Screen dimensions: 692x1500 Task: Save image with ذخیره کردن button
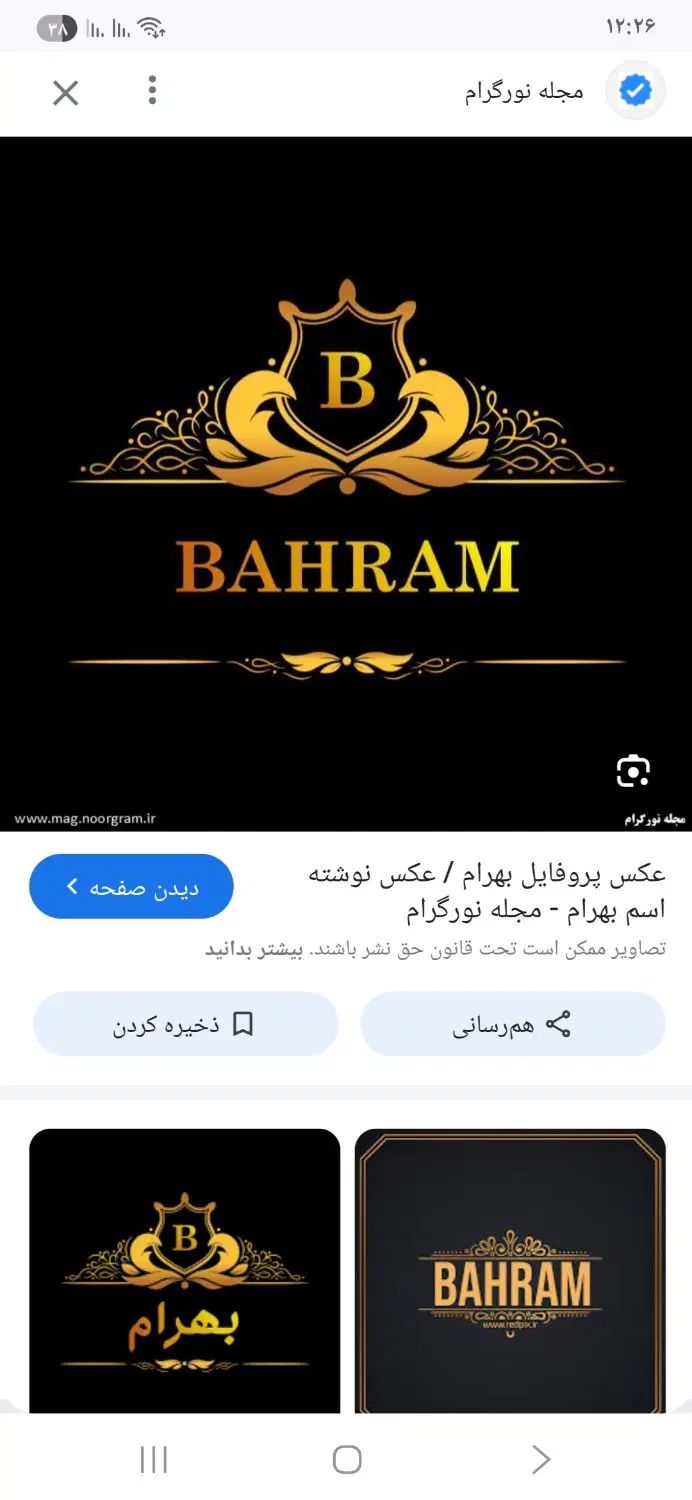pyautogui.click(x=185, y=1024)
